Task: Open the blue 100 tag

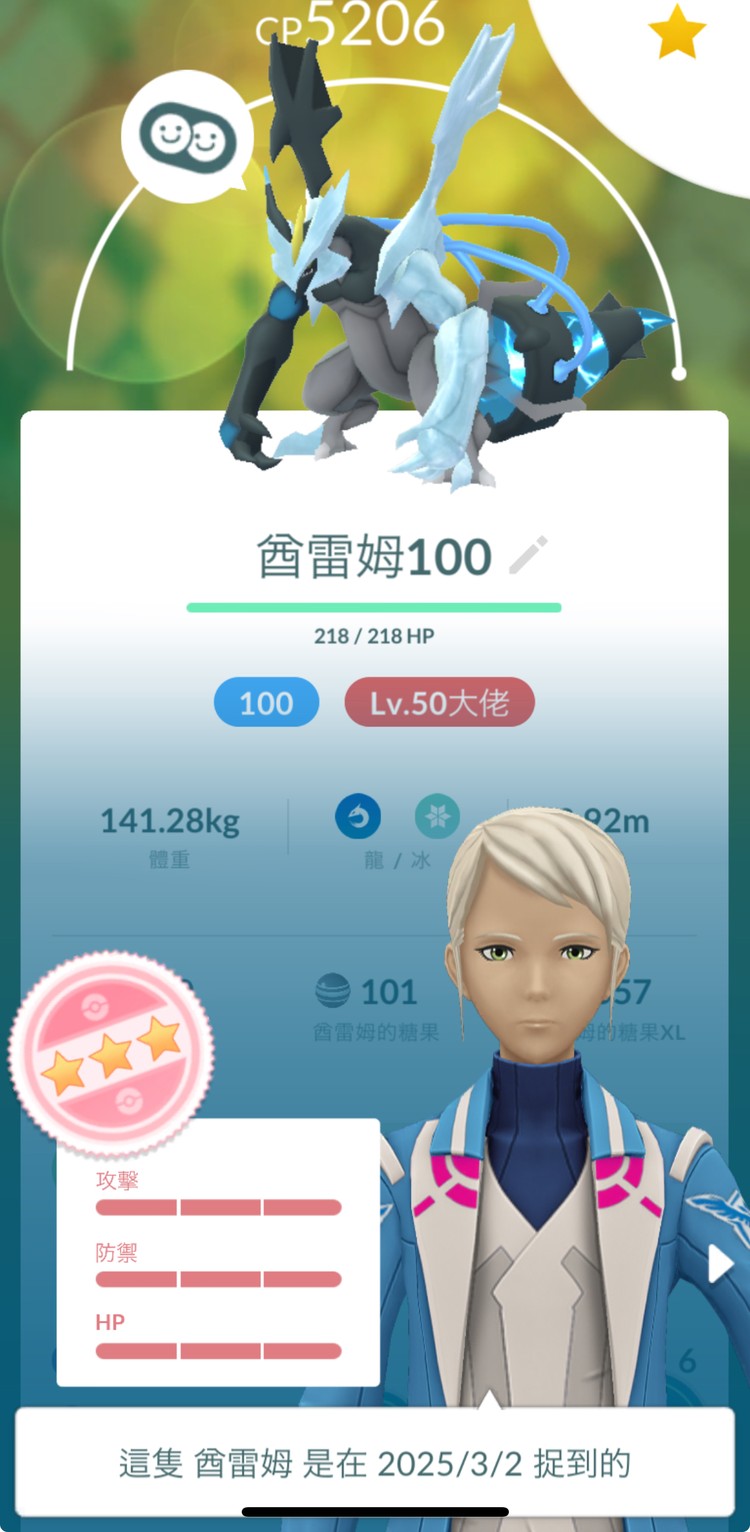Action: click(x=266, y=703)
